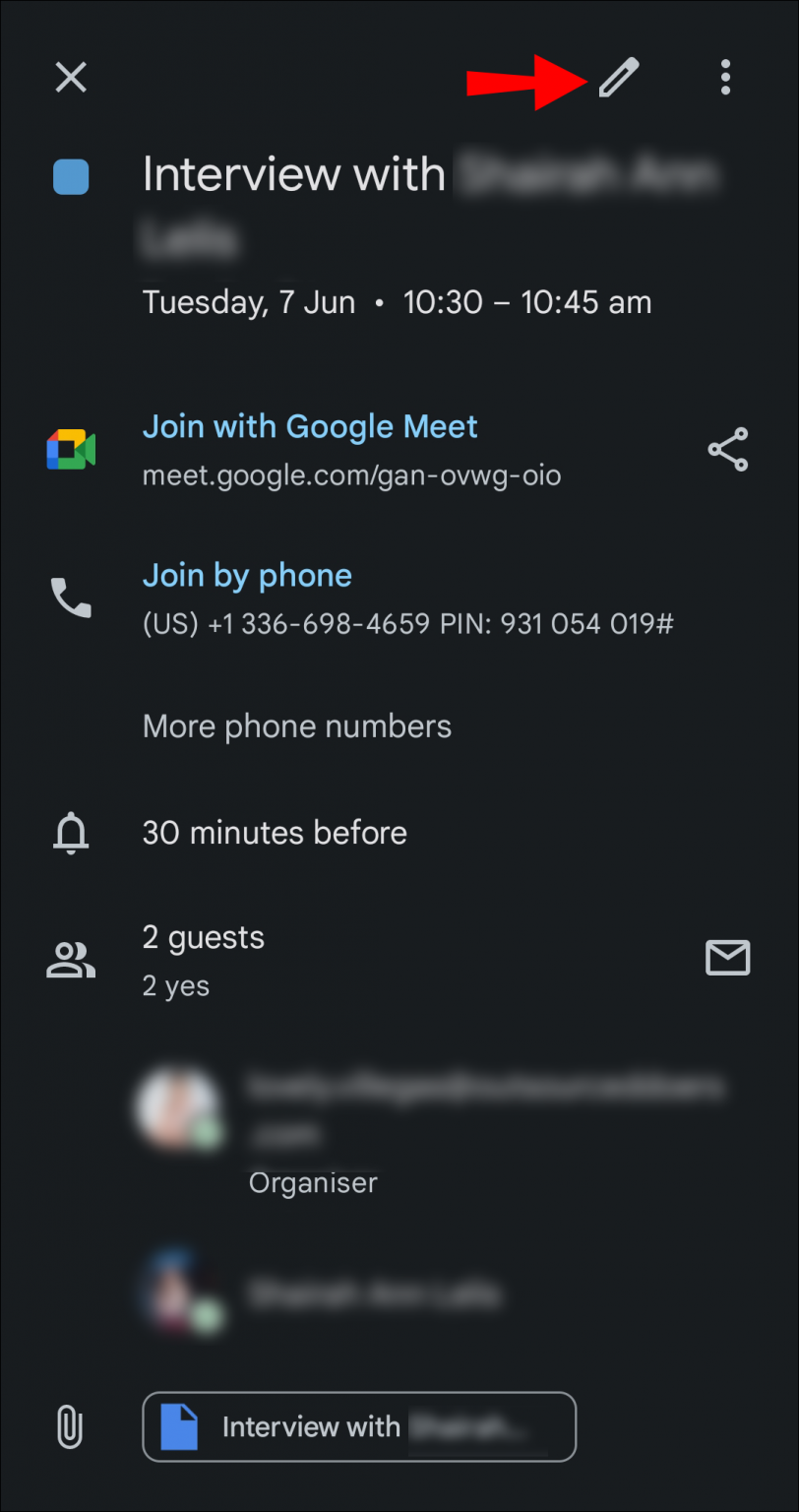This screenshot has width=799, height=1512.
Task: Tap the Google Meet icon
Action: [70, 449]
